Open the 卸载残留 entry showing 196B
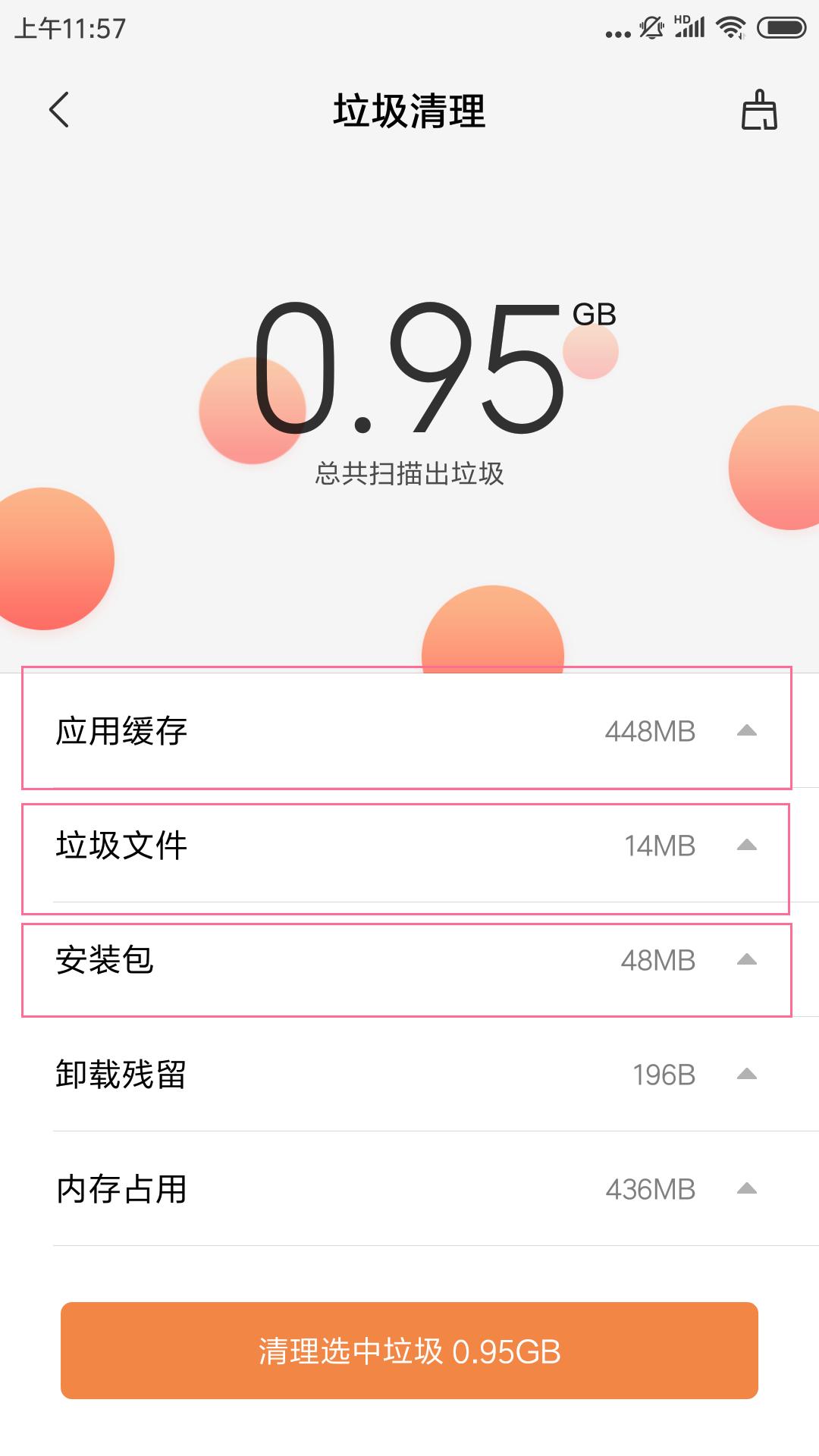This screenshot has height=1456, width=819. click(x=303, y=1073)
